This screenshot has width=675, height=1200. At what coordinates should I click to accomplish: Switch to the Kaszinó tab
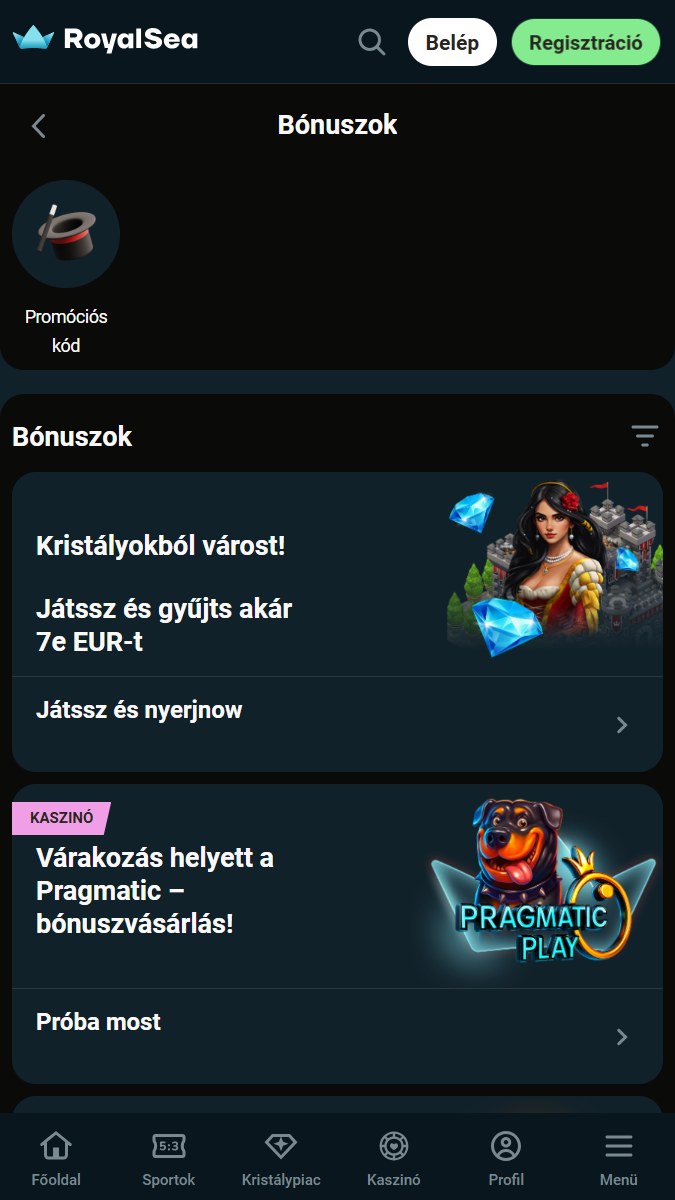(x=394, y=1158)
